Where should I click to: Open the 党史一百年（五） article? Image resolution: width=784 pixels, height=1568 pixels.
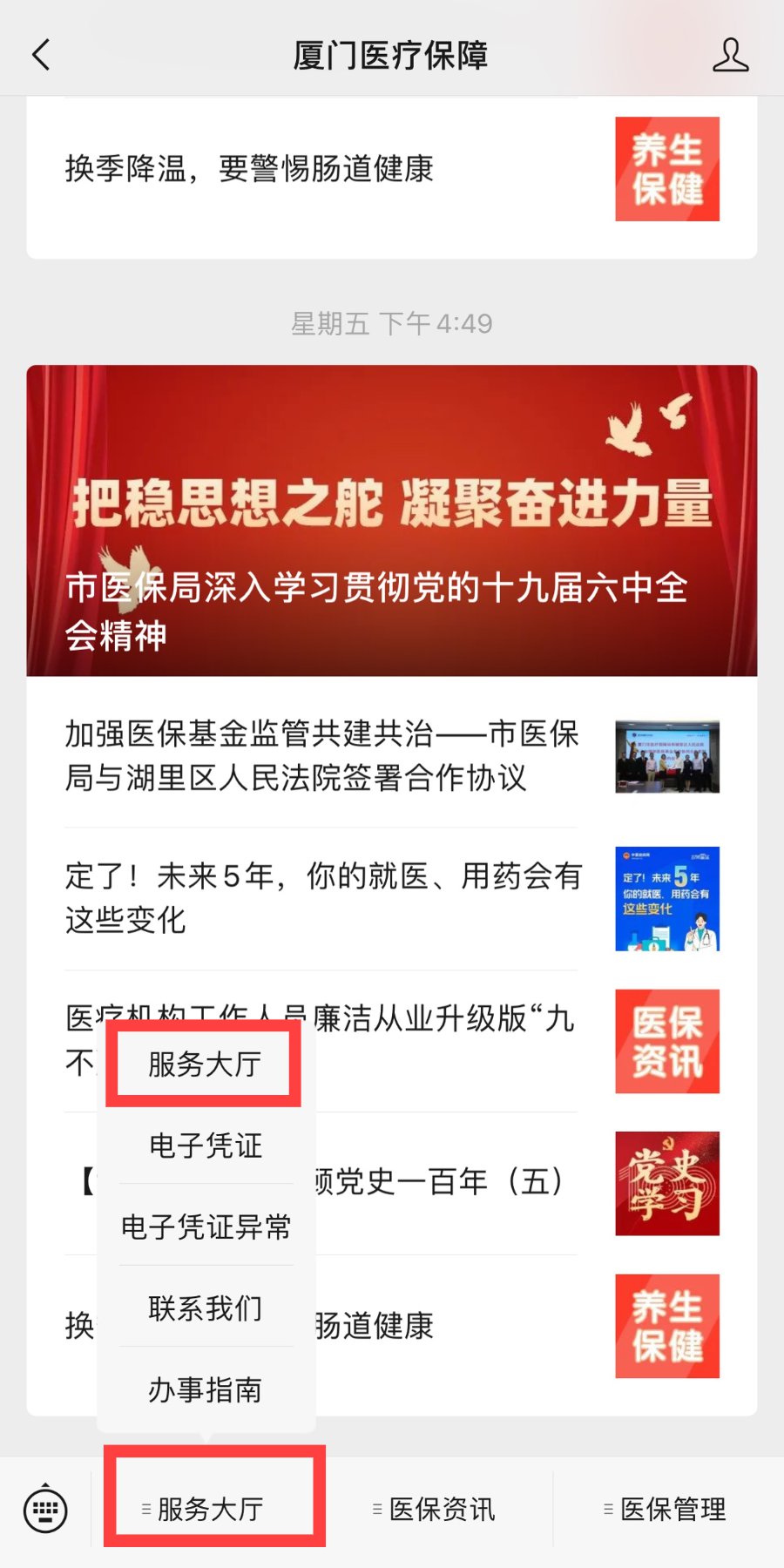[444, 1182]
